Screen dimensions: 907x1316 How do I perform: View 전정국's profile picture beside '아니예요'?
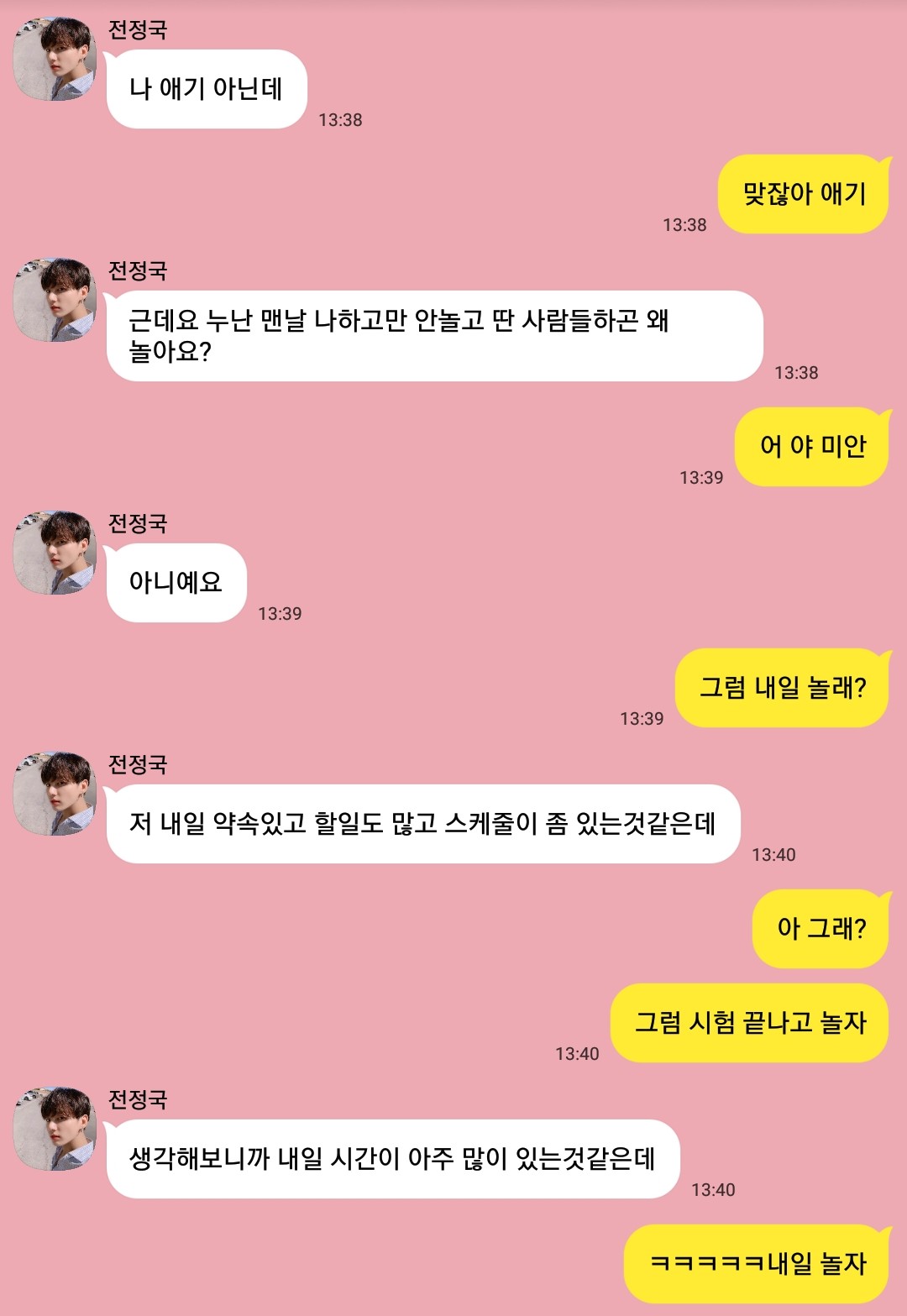[x=55, y=553]
